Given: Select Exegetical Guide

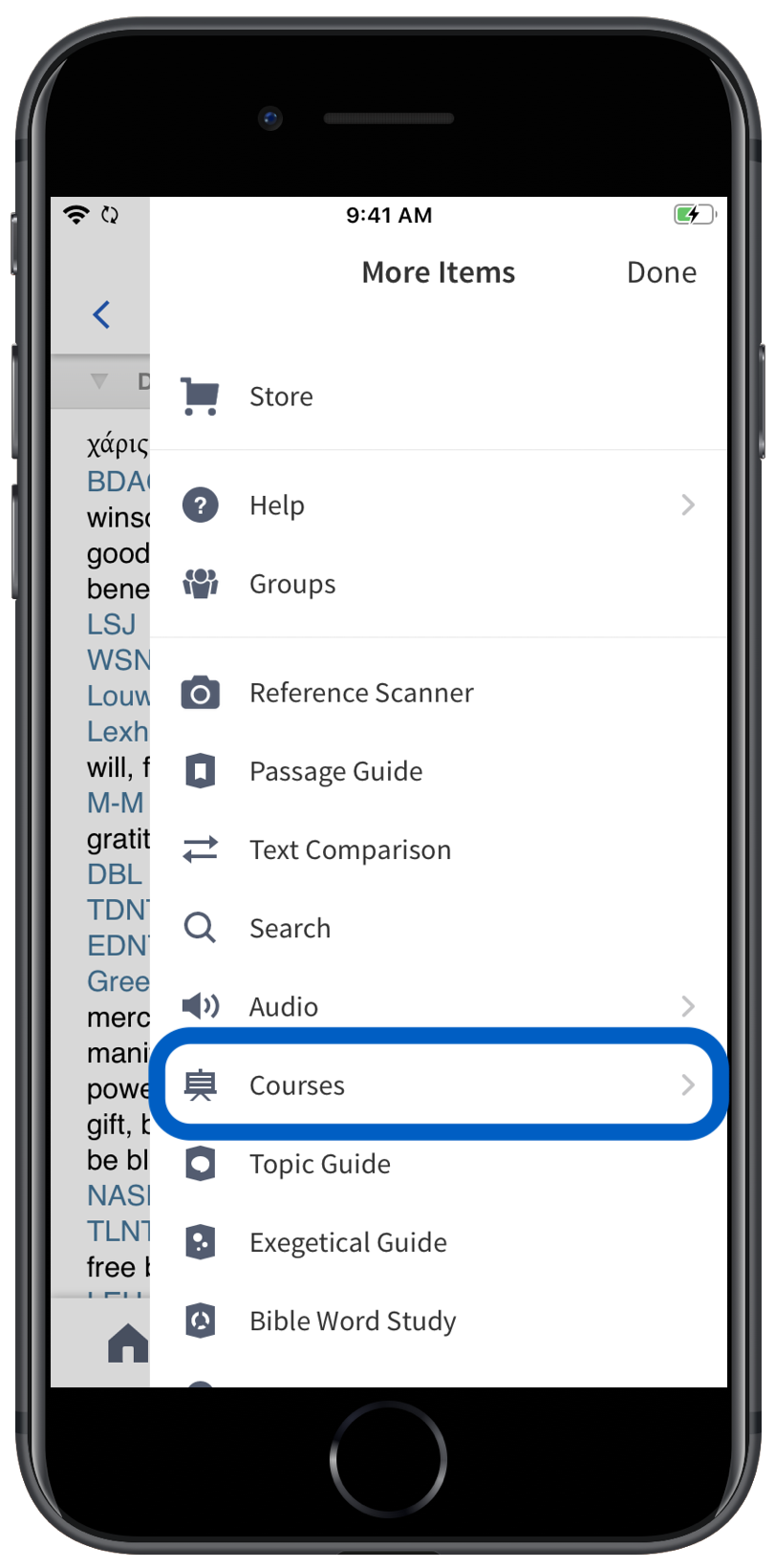Looking at the screenshot, I should tap(439, 1242).
